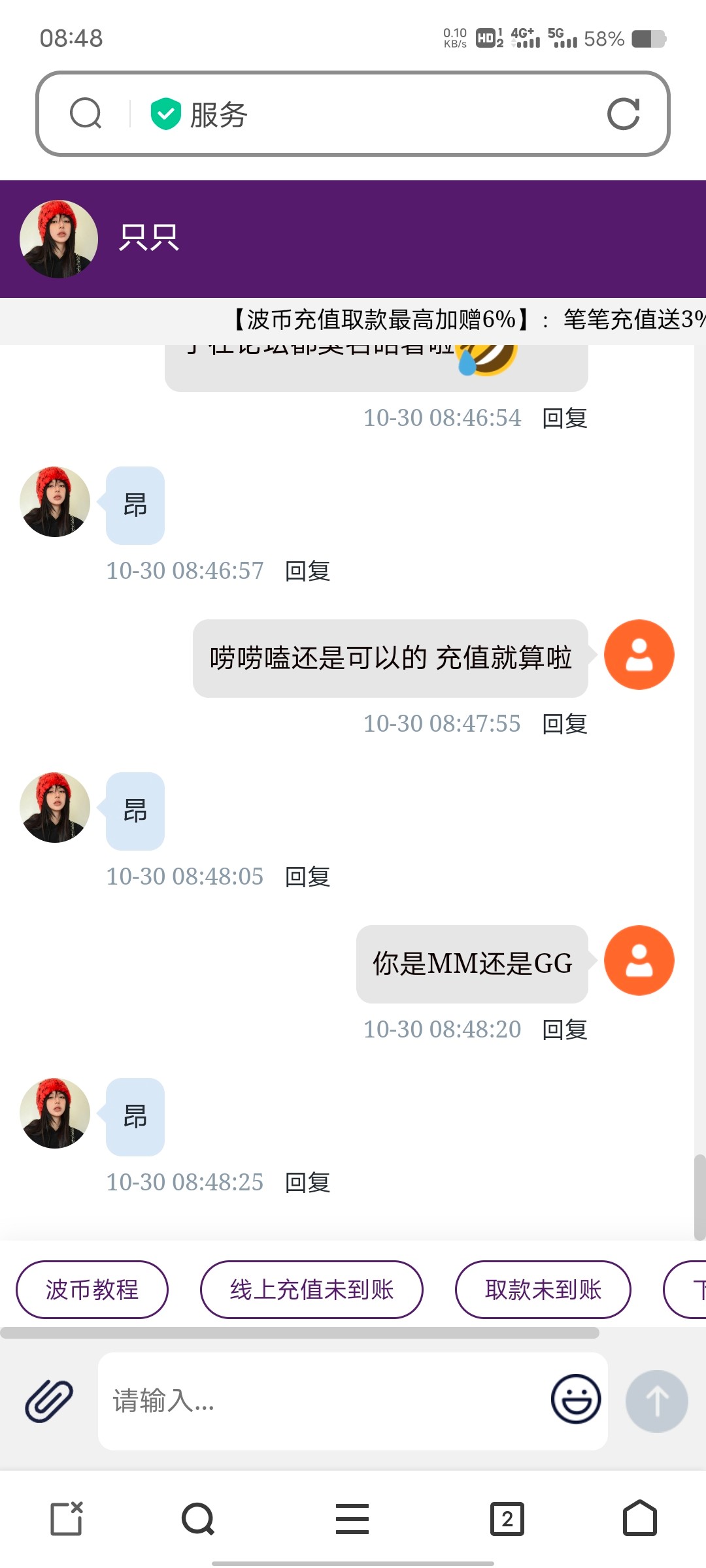
Task: Reply to 唠唠嗑还是可以的 message
Action: [565, 724]
